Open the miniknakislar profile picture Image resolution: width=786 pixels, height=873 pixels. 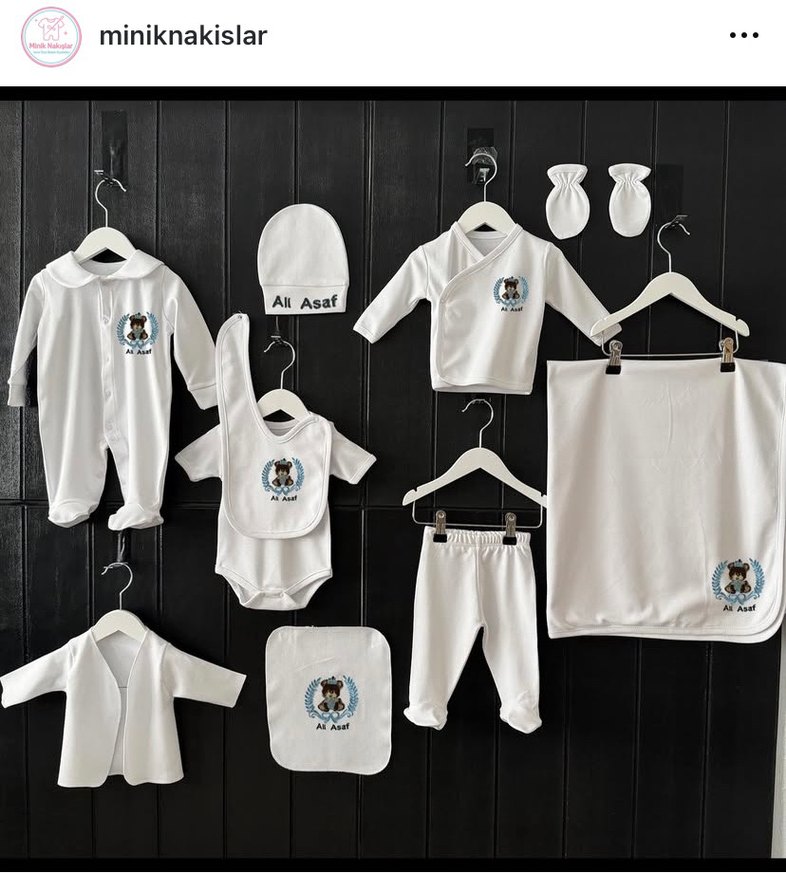tap(51, 37)
